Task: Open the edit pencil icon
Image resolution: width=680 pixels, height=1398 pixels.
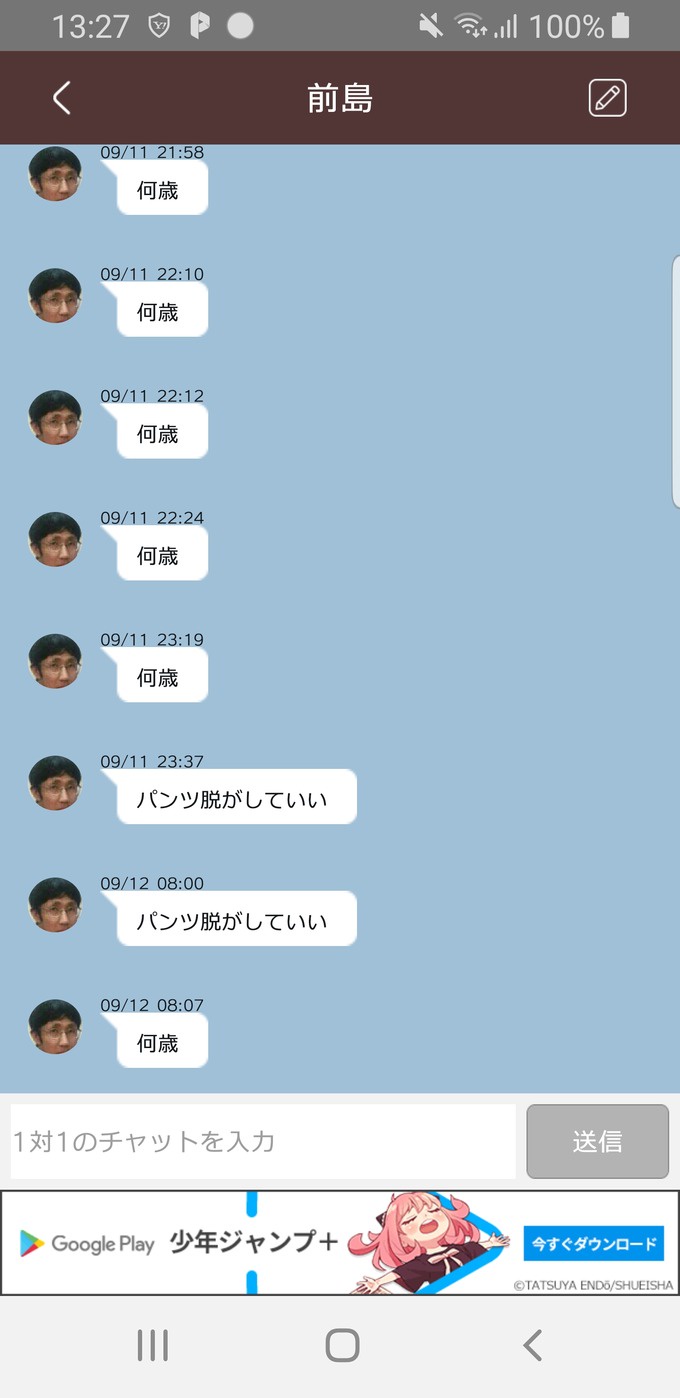Action: (607, 98)
